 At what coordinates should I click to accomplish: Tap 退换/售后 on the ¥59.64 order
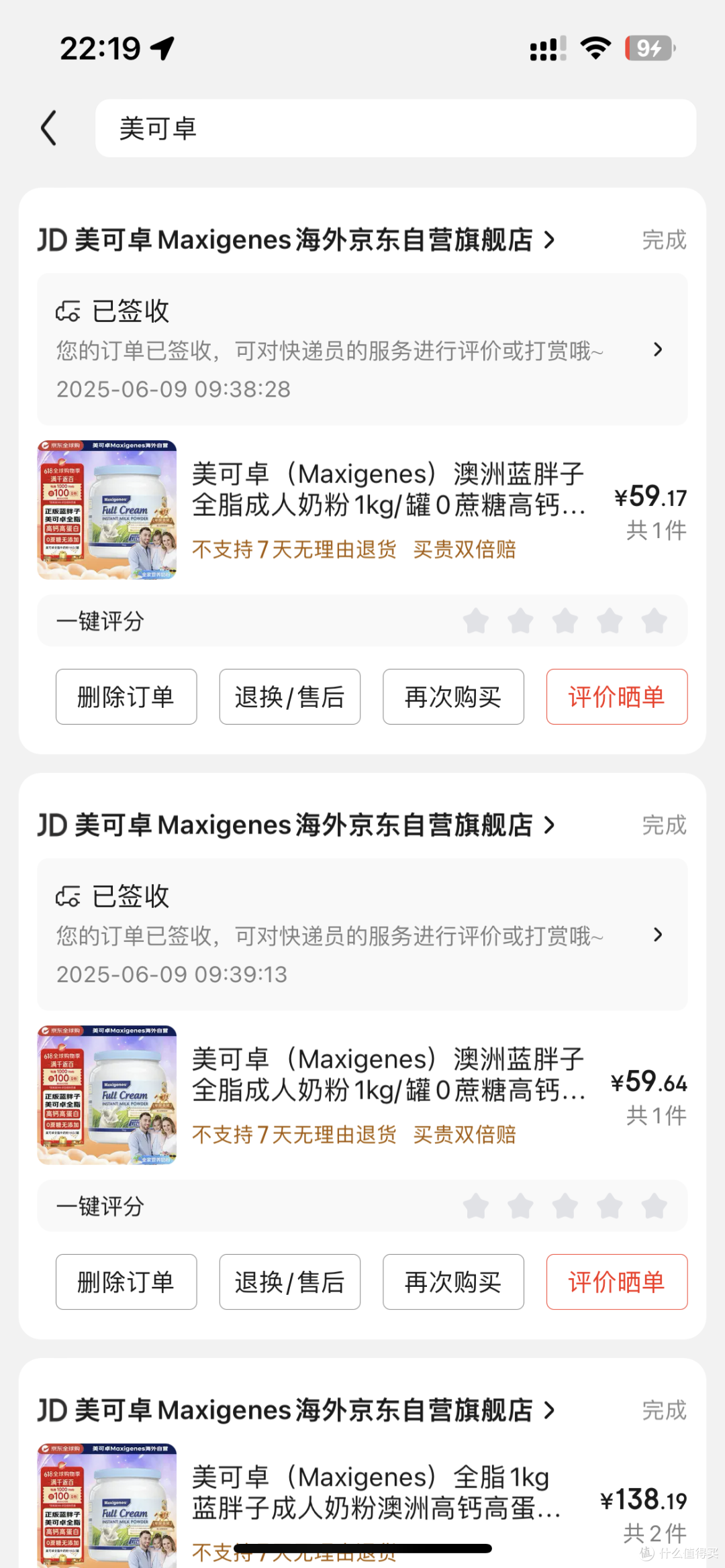(x=290, y=1282)
